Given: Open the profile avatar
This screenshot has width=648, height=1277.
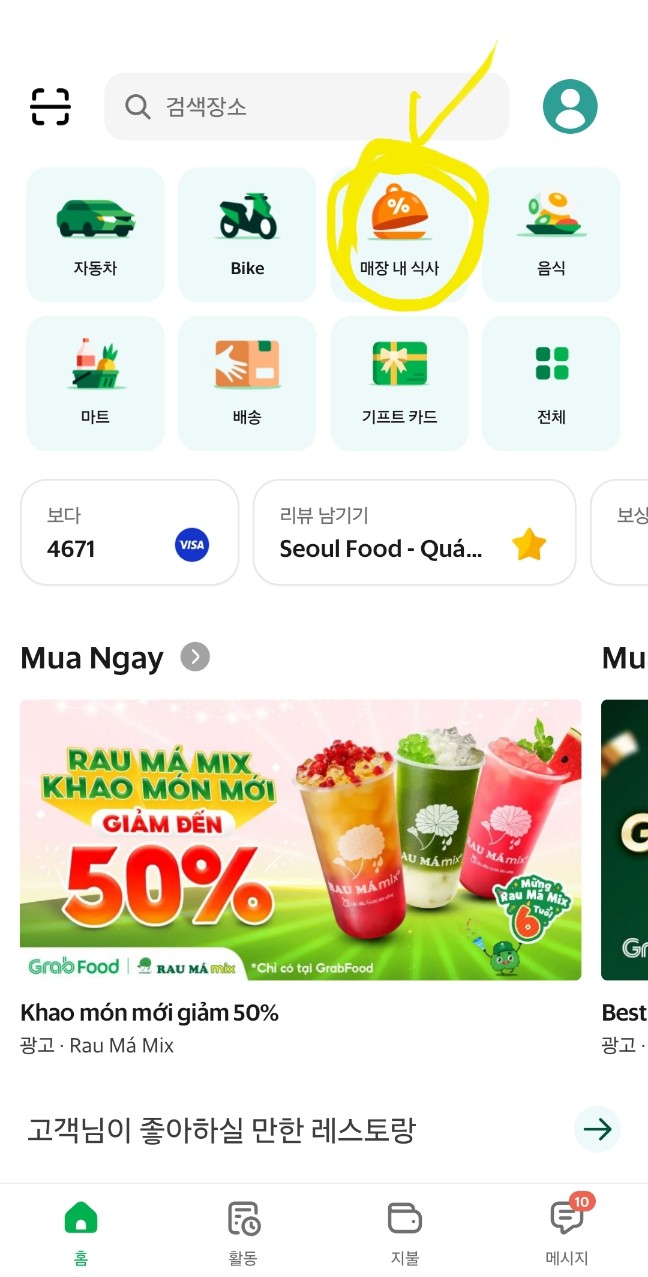Looking at the screenshot, I should pos(570,106).
